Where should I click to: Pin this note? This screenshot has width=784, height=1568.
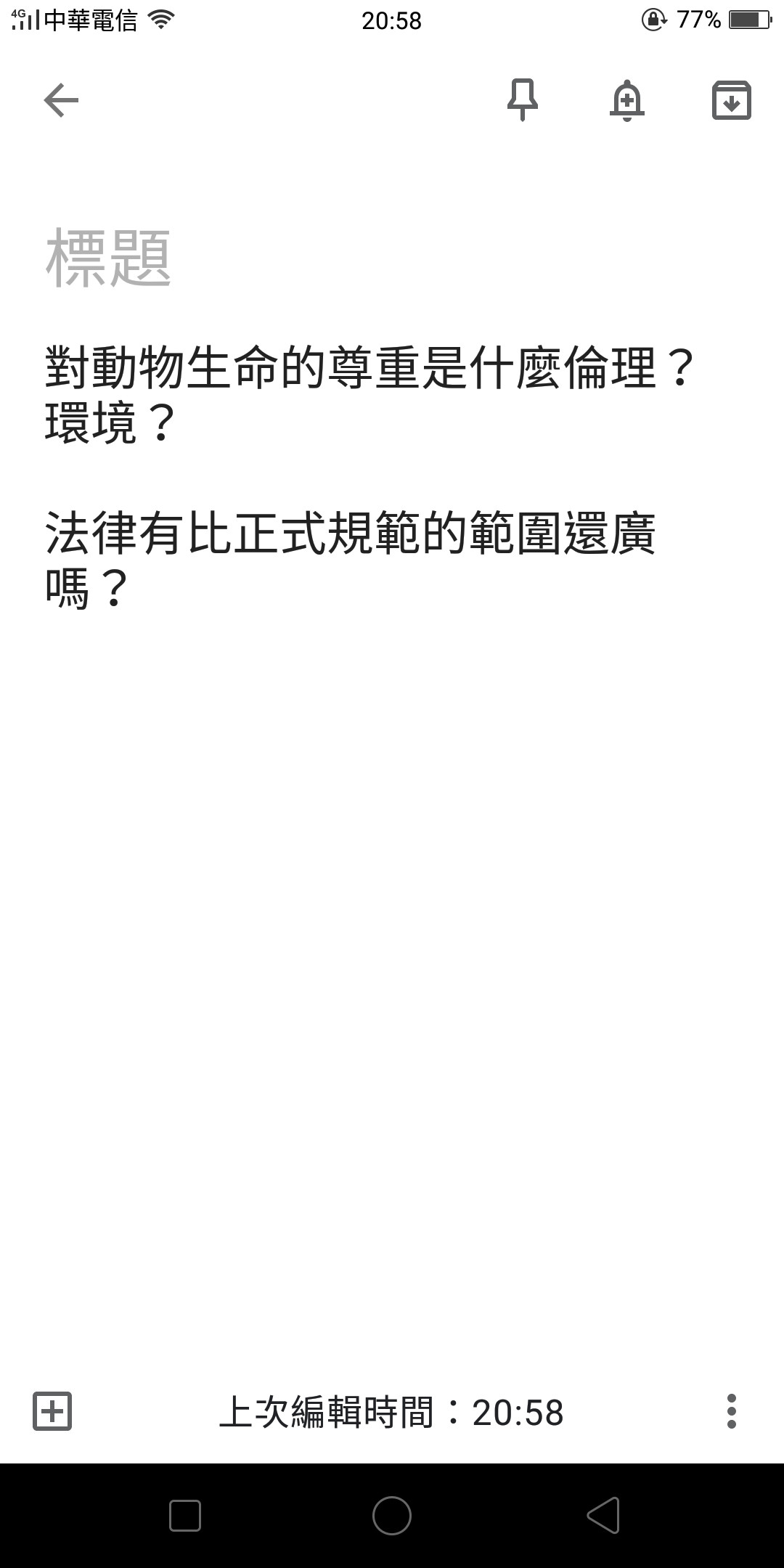pos(522,99)
